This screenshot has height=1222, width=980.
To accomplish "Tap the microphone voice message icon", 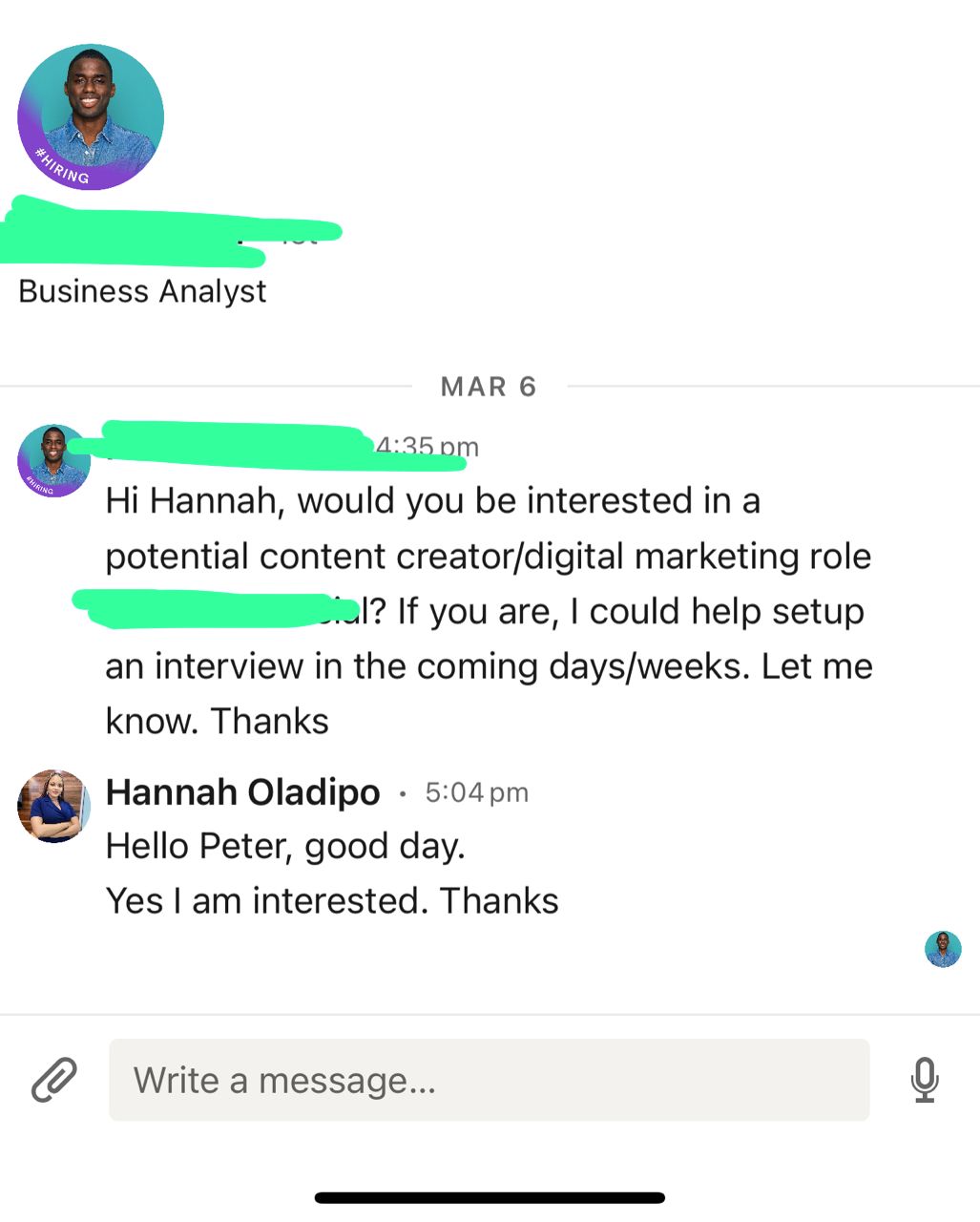I will tap(924, 1080).
